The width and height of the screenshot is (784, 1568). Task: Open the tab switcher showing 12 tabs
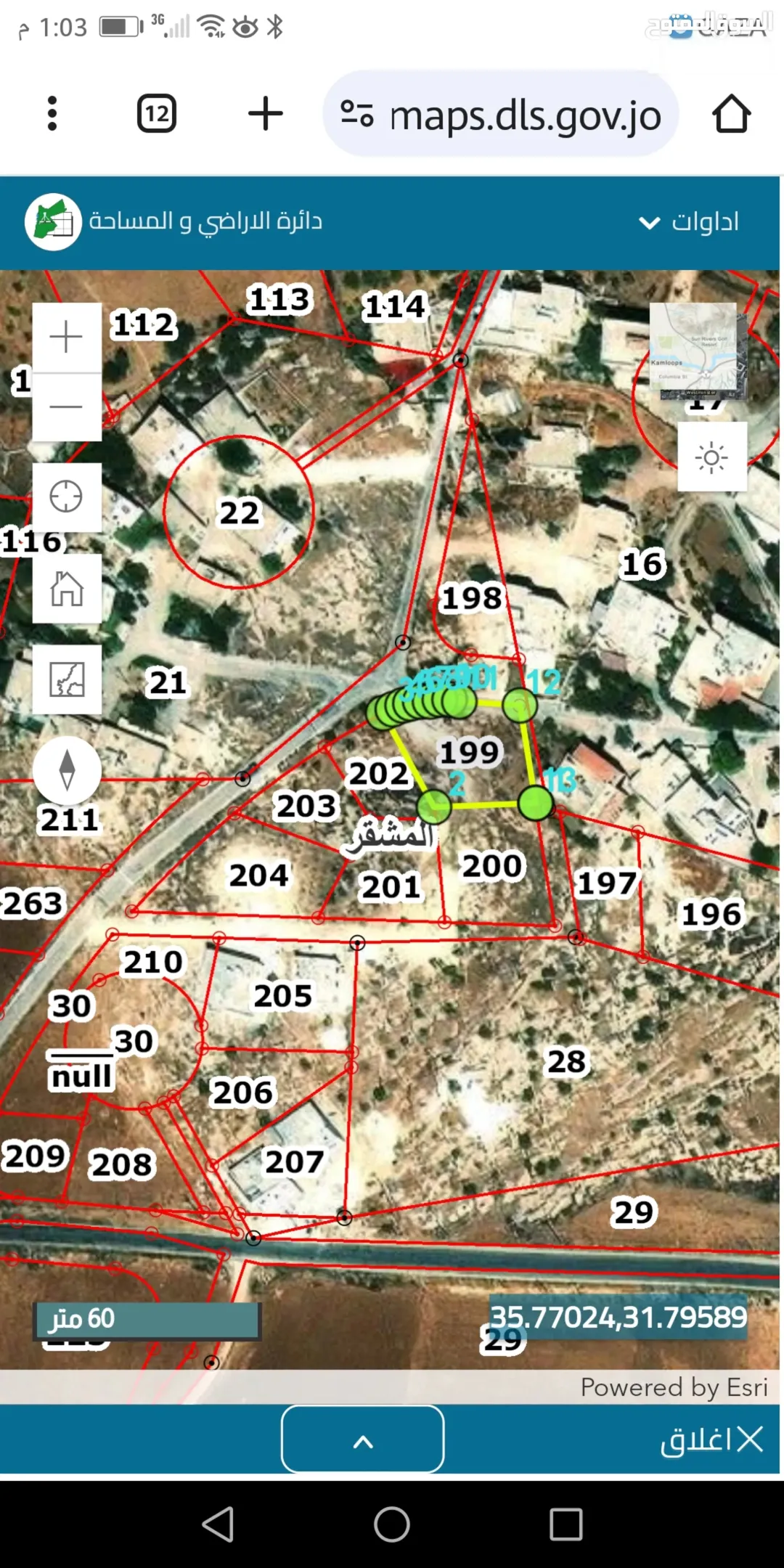coord(157,113)
